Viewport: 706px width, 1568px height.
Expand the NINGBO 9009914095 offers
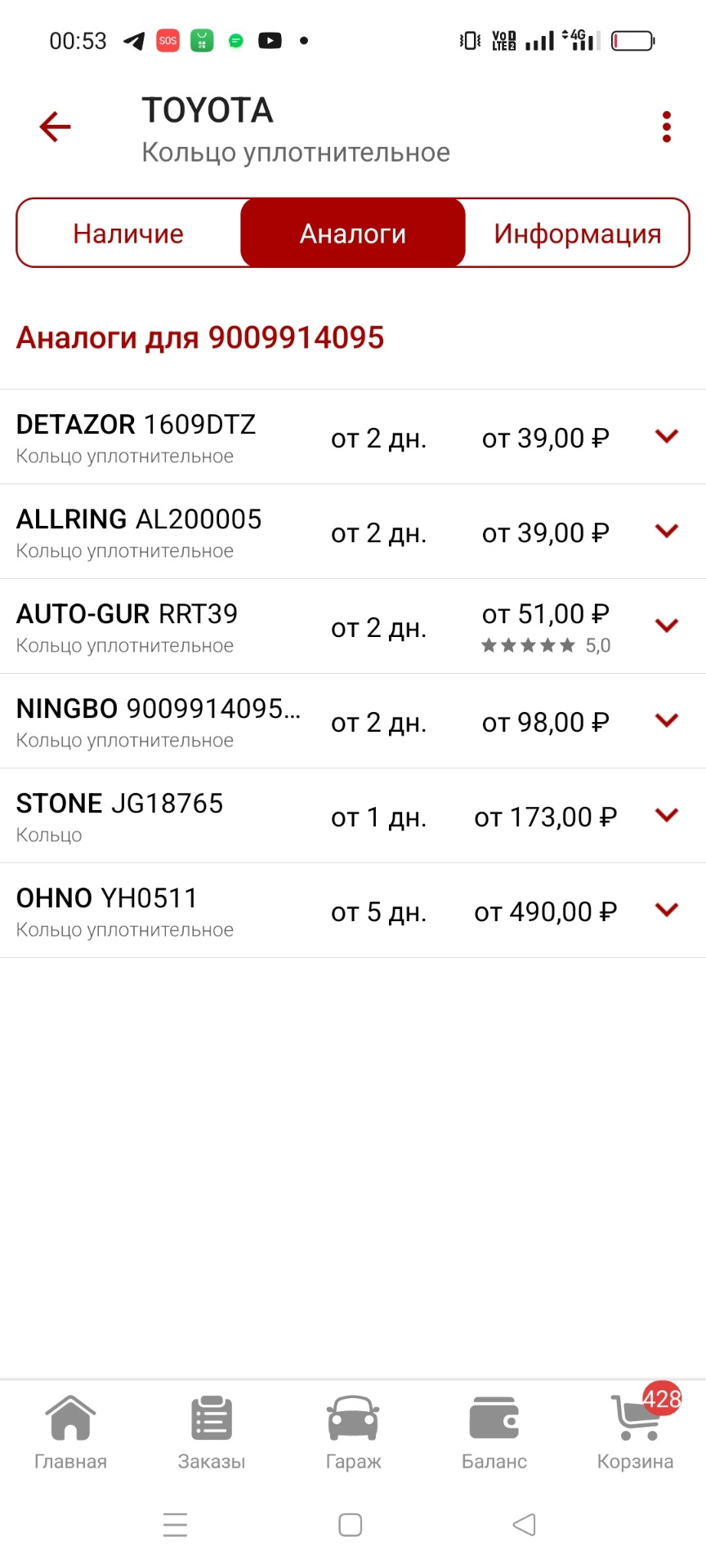tap(667, 721)
